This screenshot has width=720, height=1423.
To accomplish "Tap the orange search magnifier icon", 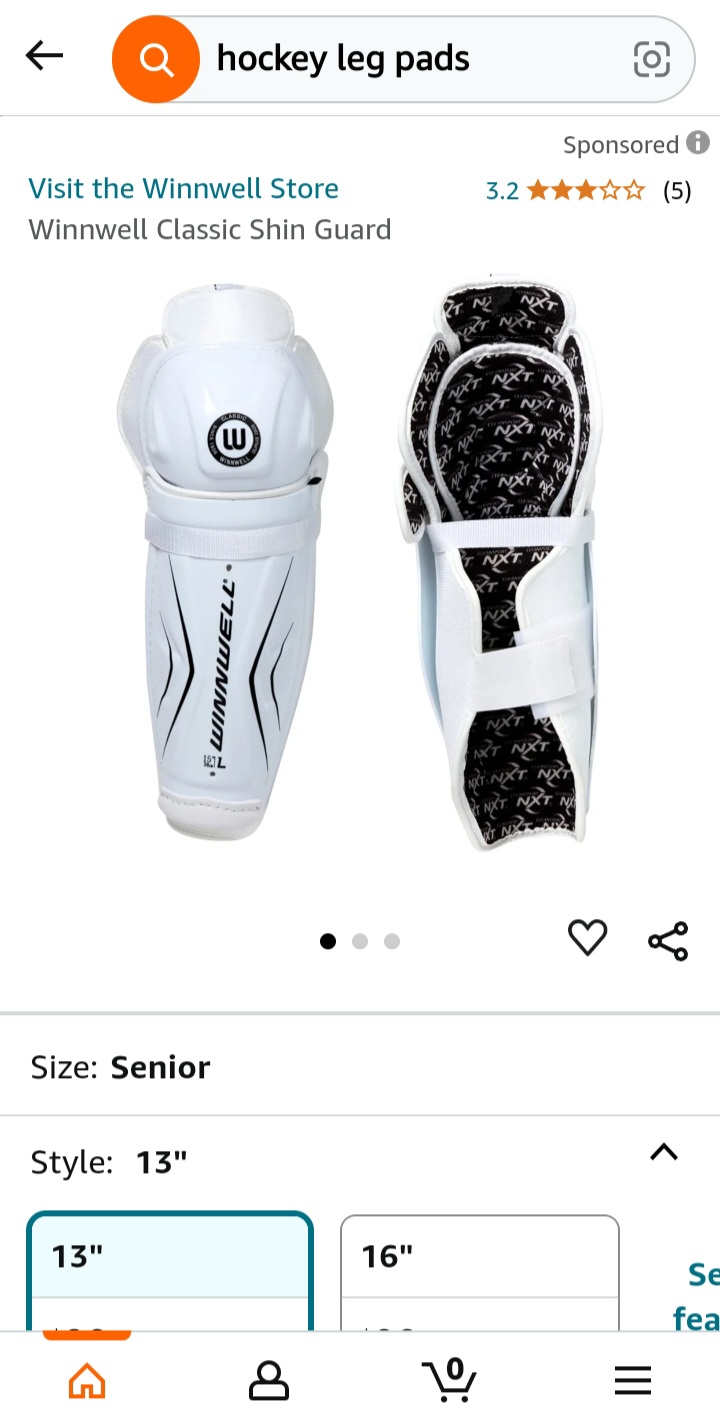I will click(x=156, y=58).
